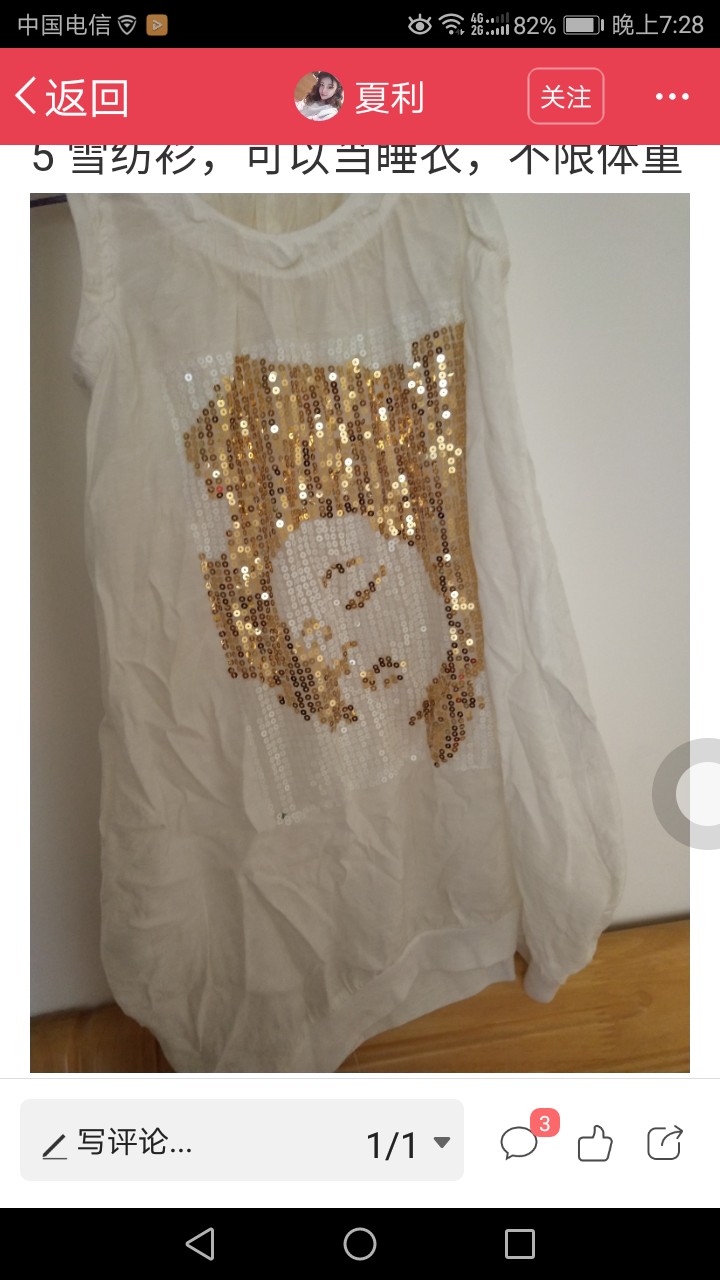
Task: Open recent apps from navigation bar
Action: click(x=520, y=1244)
